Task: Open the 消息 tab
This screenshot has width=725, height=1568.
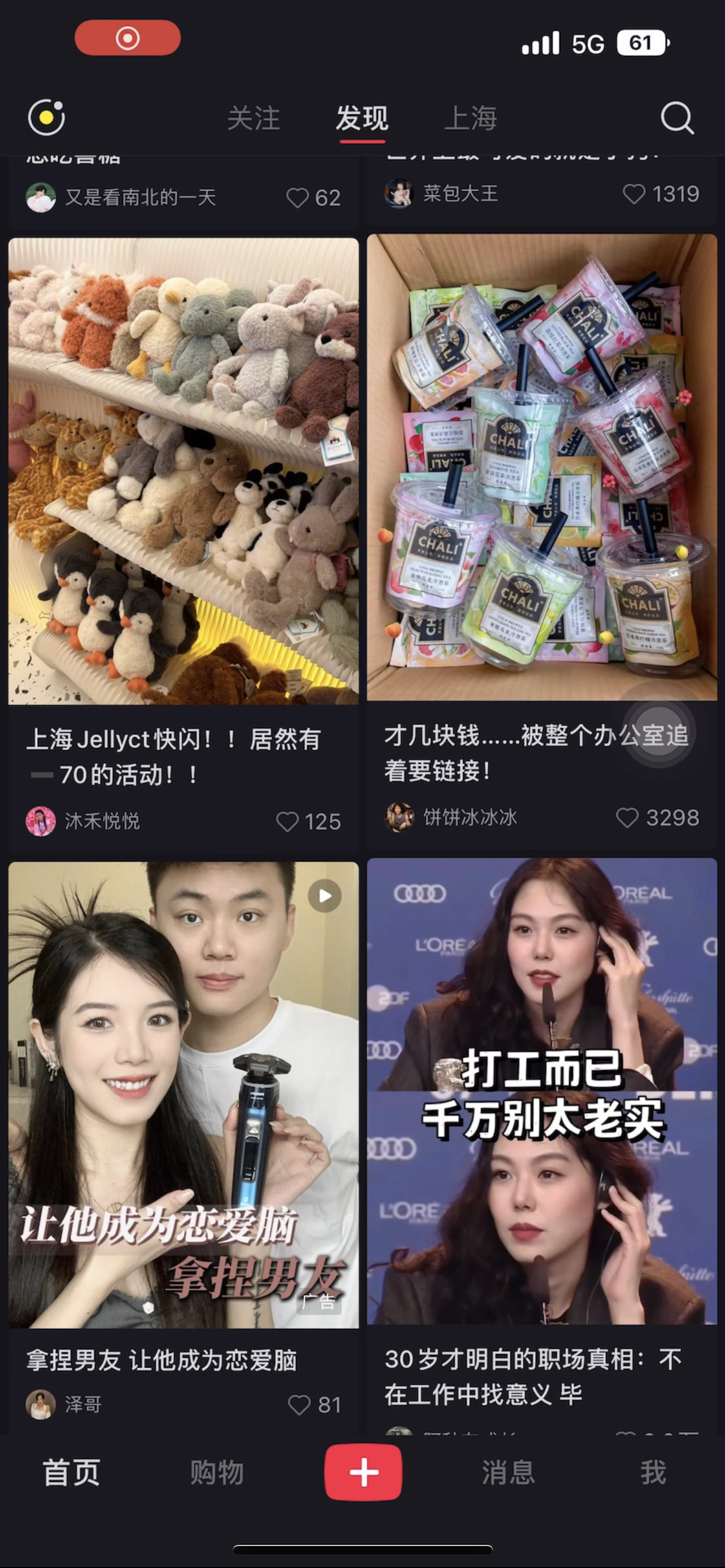Action: click(508, 1473)
